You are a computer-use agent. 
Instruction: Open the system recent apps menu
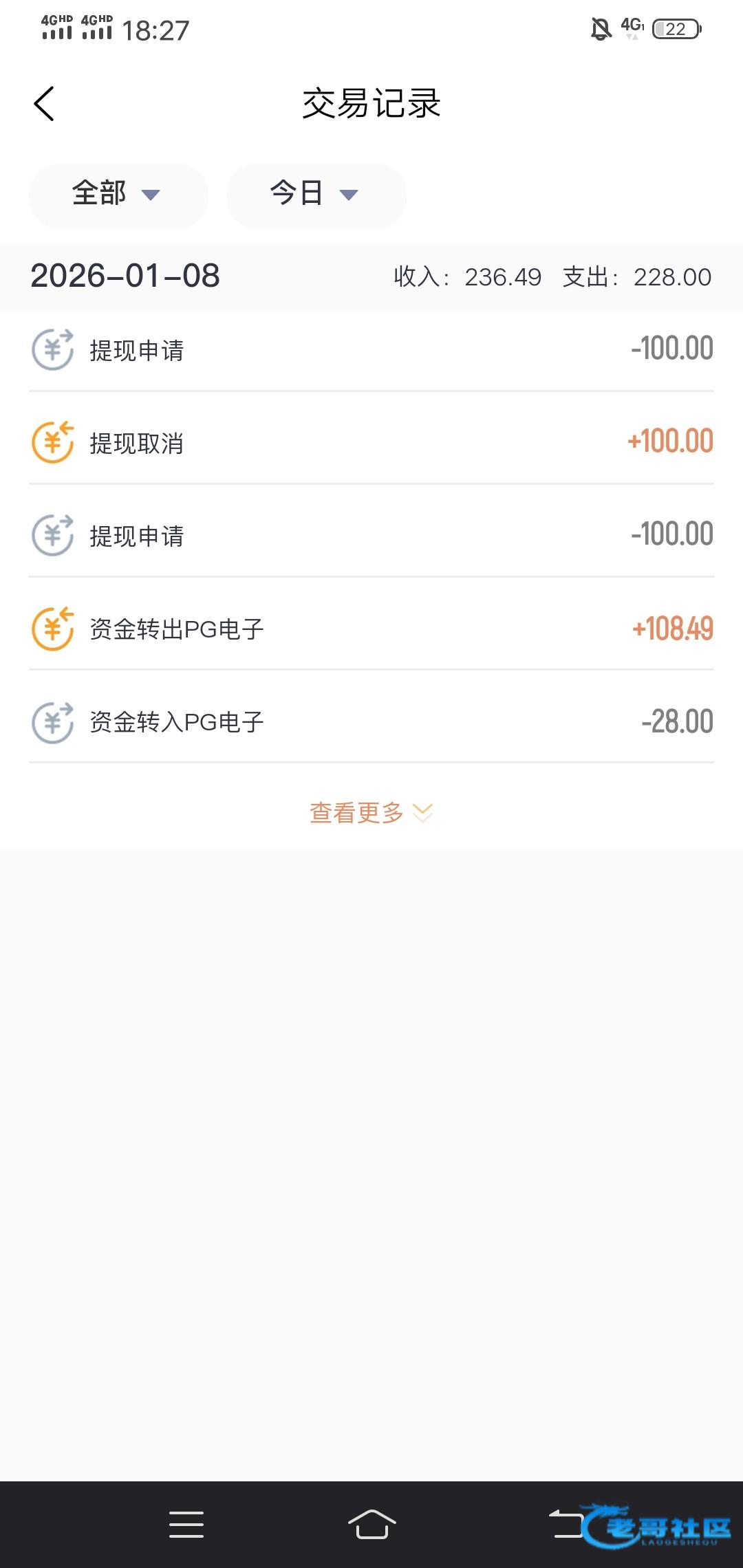pyautogui.click(x=186, y=1524)
